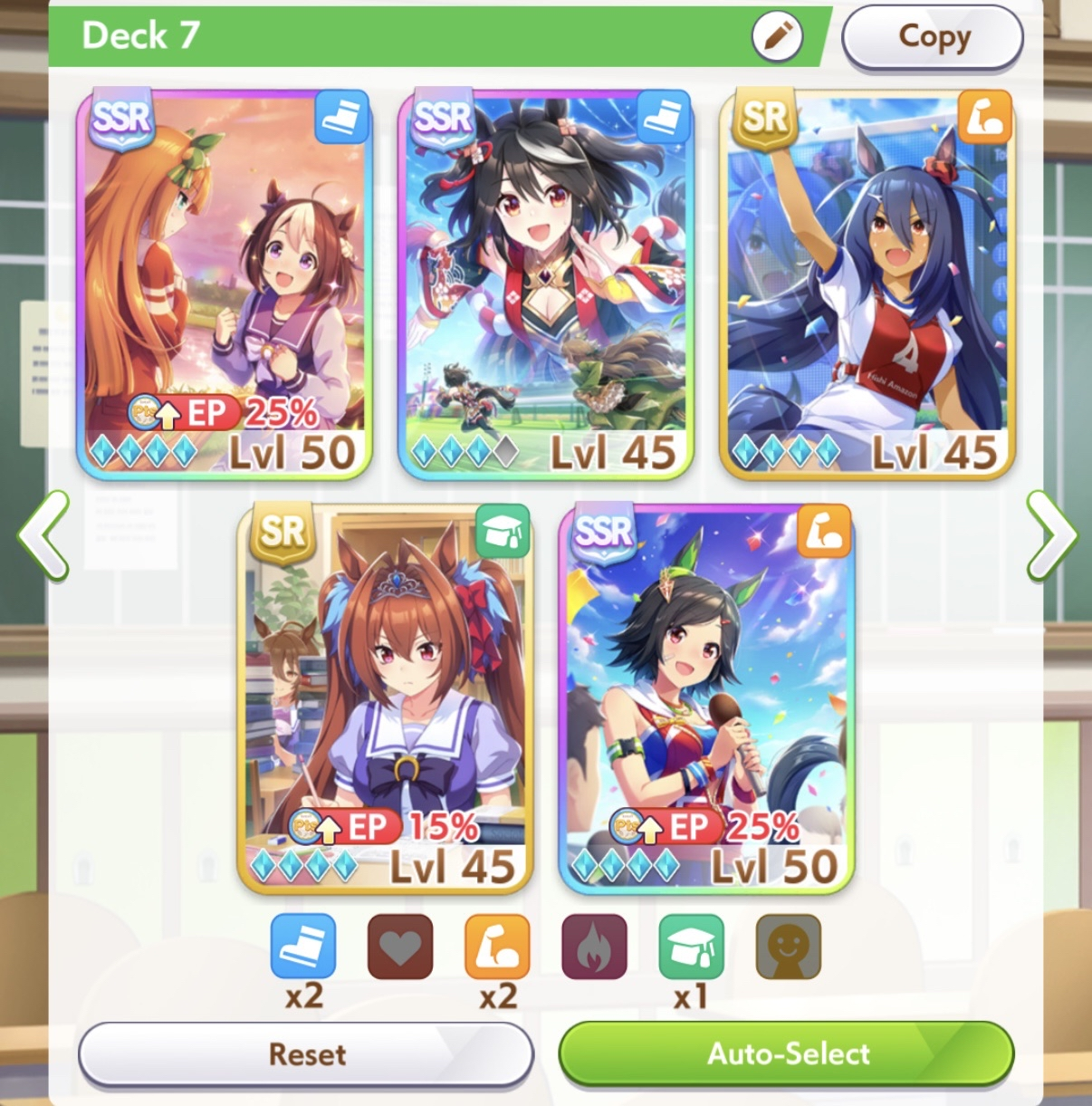The width and height of the screenshot is (1092, 1106).
Task: Reset the deck cards
Action: tap(306, 1054)
